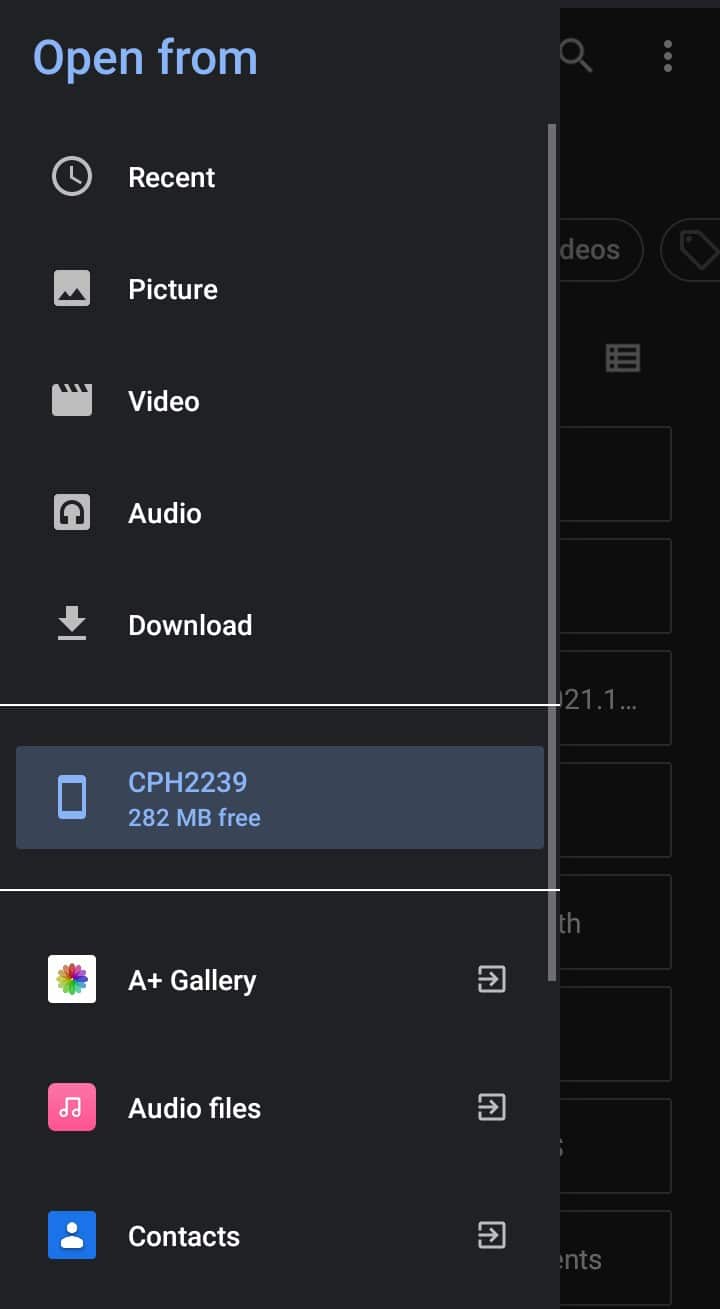Browse Audio files category
This screenshot has width=720, height=1309.
tap(280, 513)
